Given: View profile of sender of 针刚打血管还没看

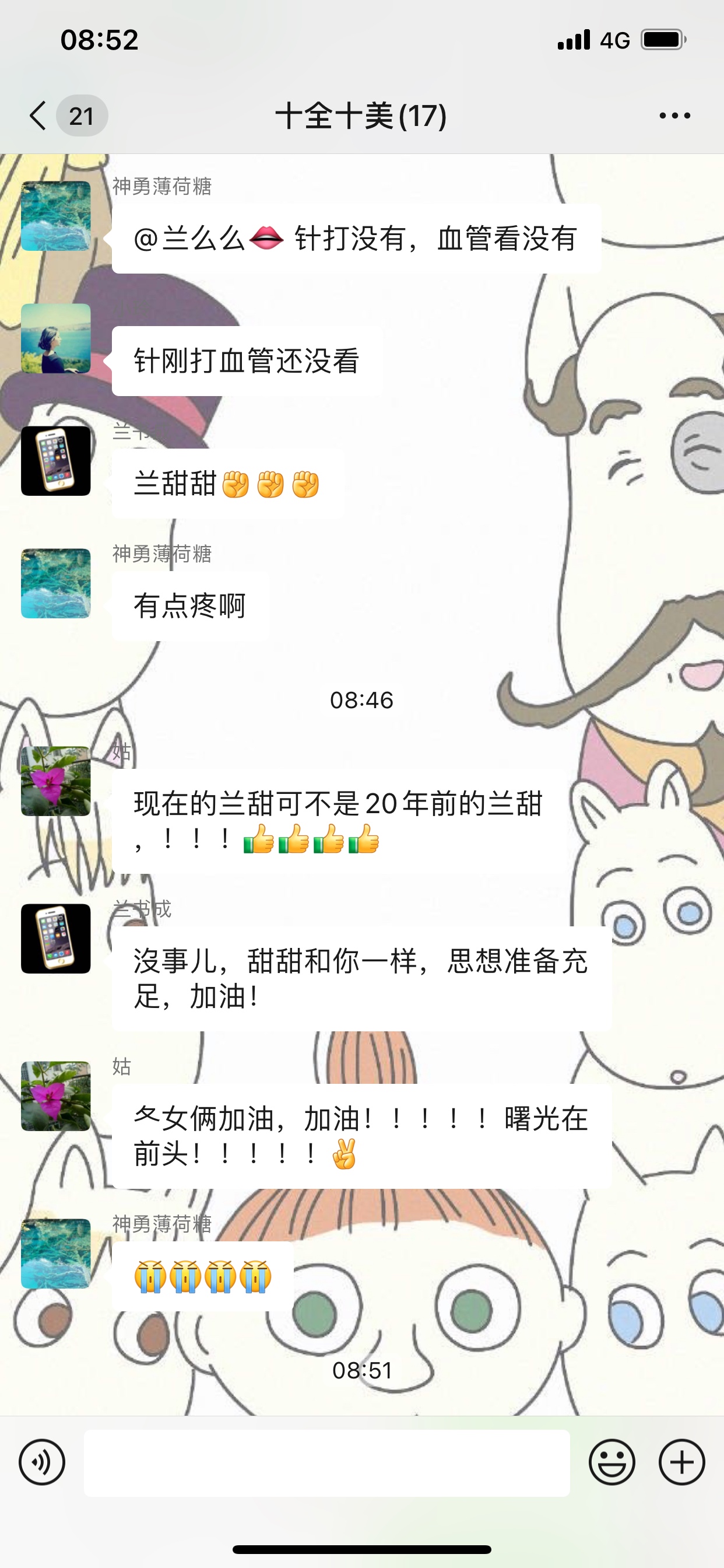Looking at the screenshot, I should tap(56, 338).
